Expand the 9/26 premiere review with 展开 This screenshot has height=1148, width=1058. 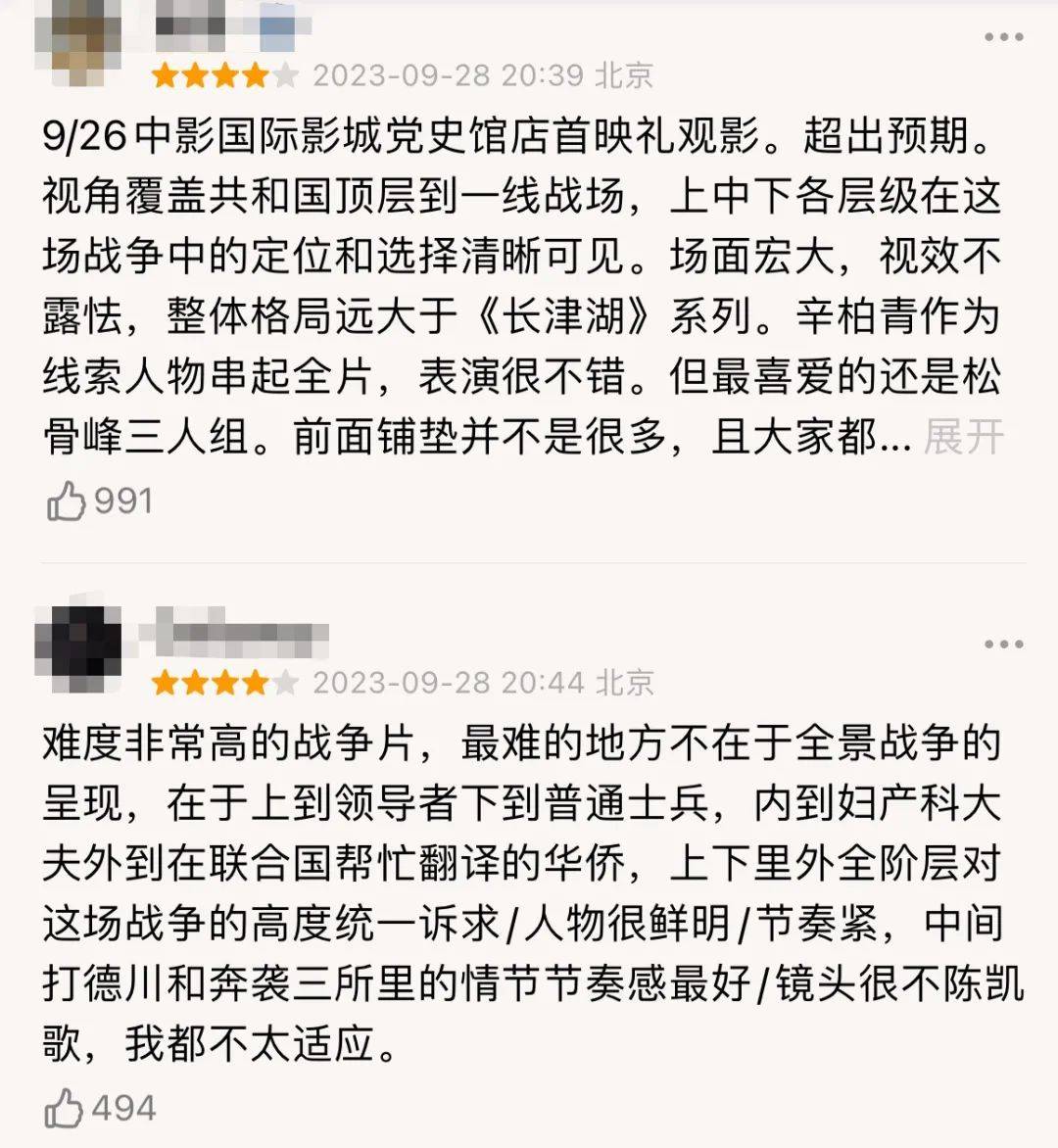tap(964, 438)
